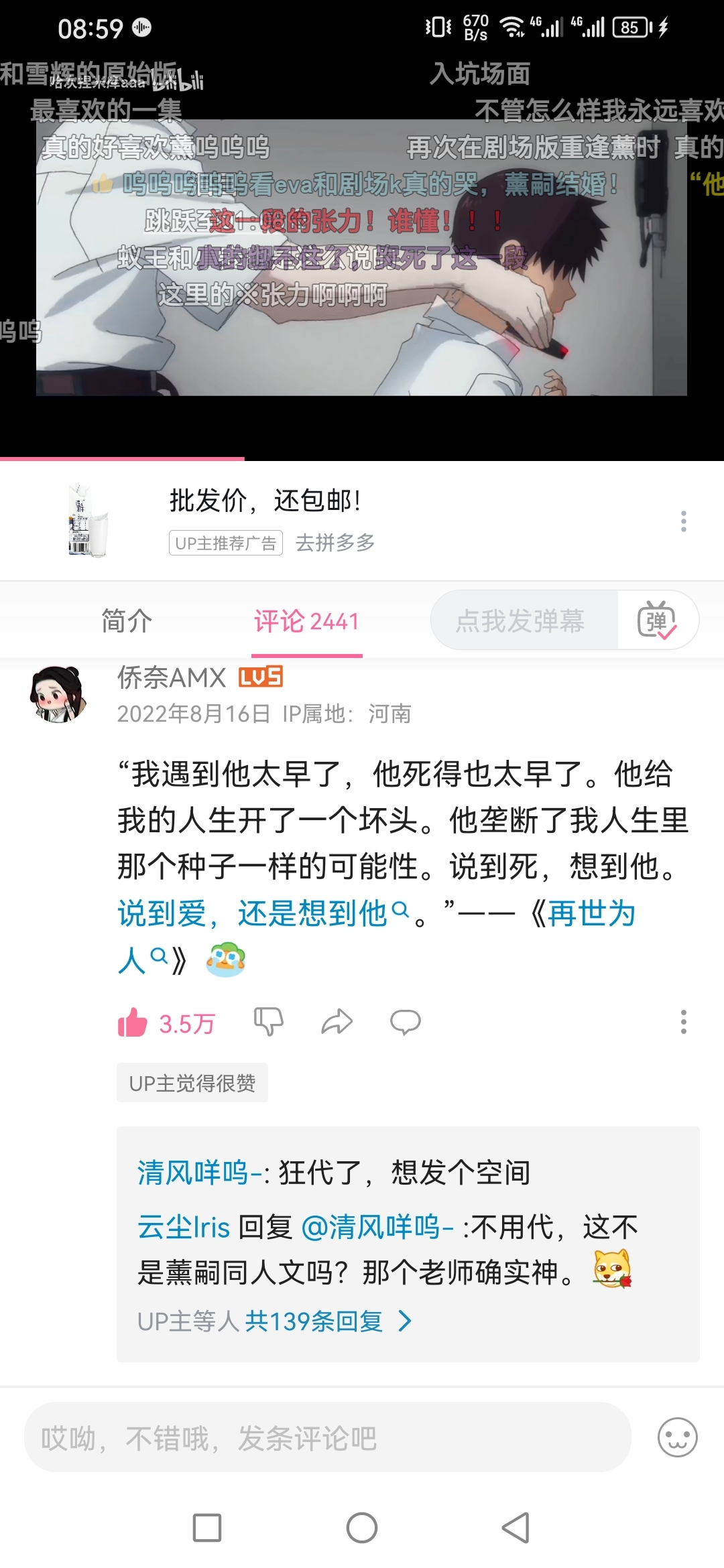Like 侨奈AMX's comment with 3.5万 likes

click(x=133, y=1023)
